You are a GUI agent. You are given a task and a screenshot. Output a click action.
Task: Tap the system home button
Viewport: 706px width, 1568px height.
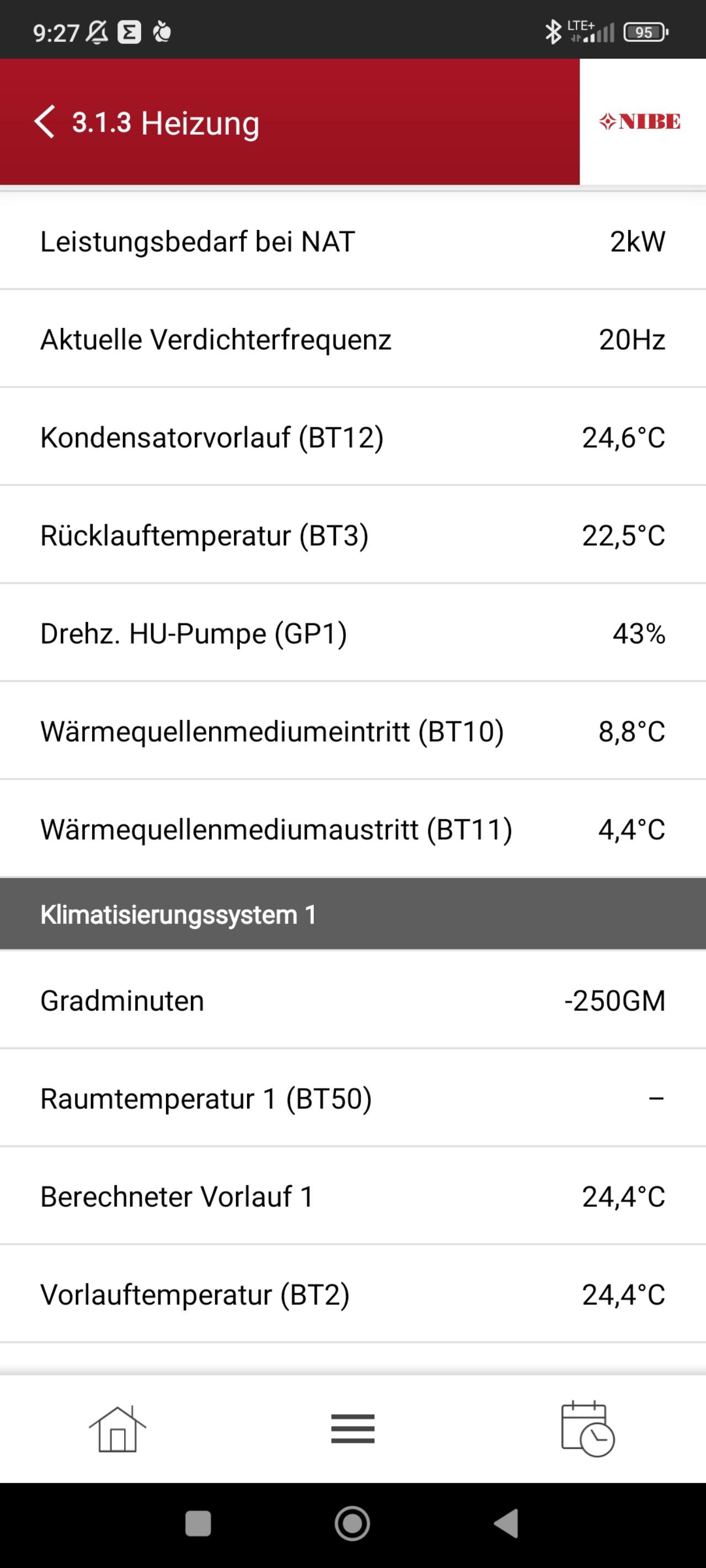pos(352,1523)
